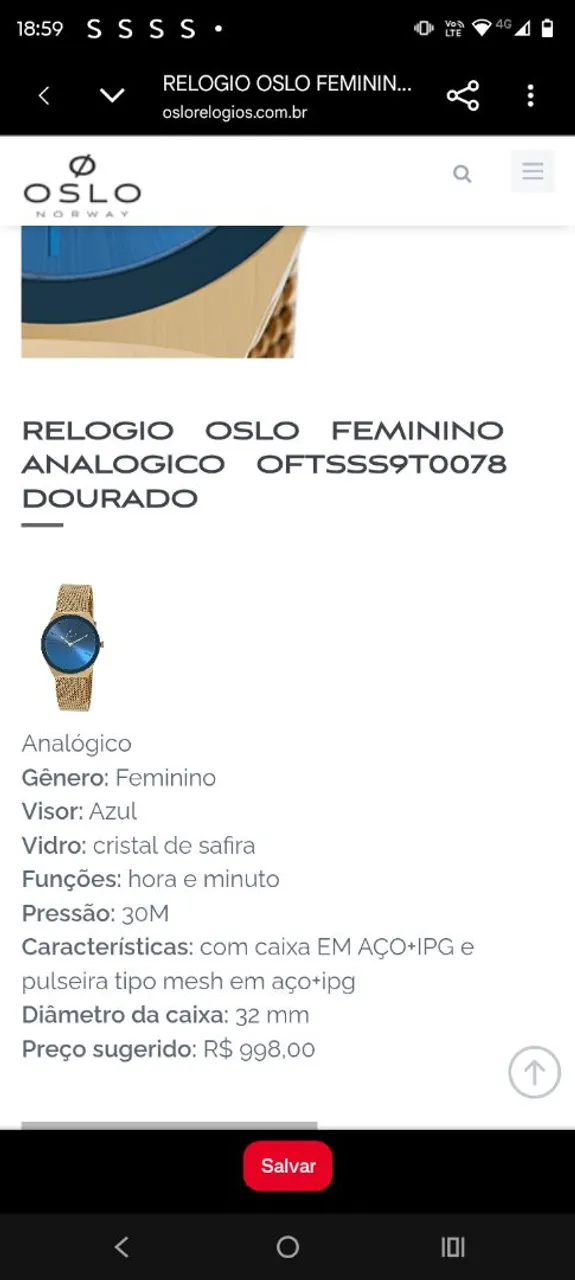Open recent apps from the navigation bar

tap(453, 1247)
